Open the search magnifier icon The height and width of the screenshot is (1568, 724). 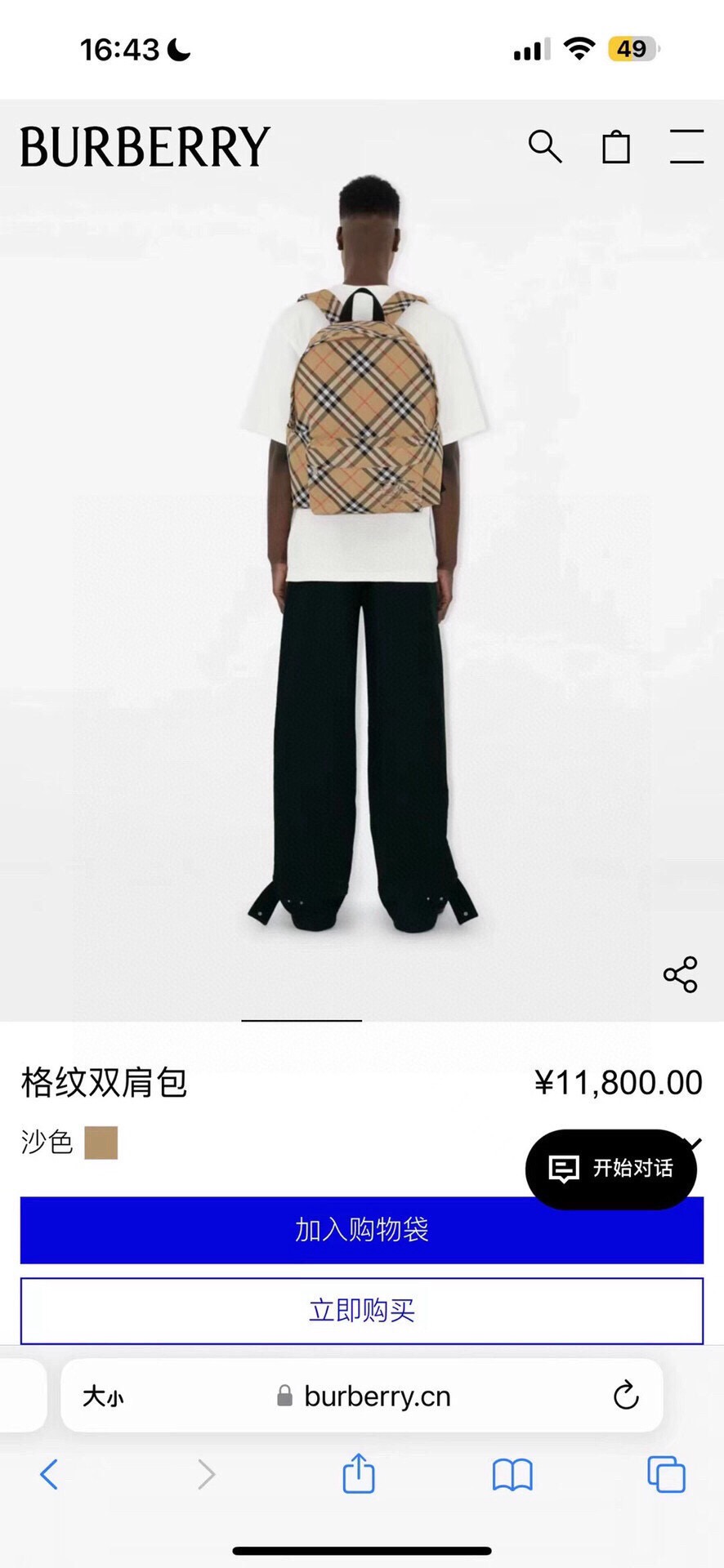(544, 147)
